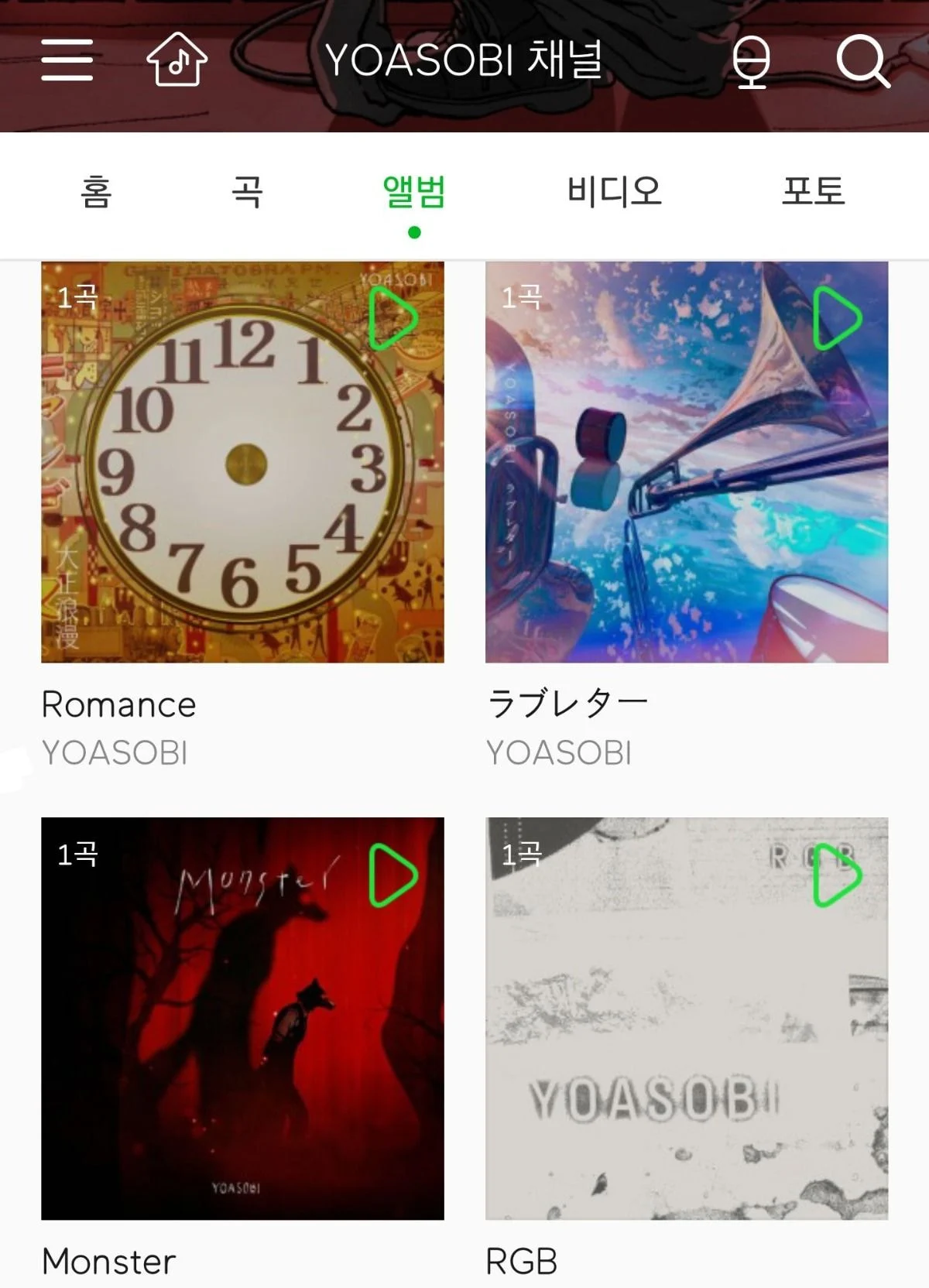The height and width of the screenshot is (1288, 929).
Task: Play the Romance album
Action: [x=393, y=318]
